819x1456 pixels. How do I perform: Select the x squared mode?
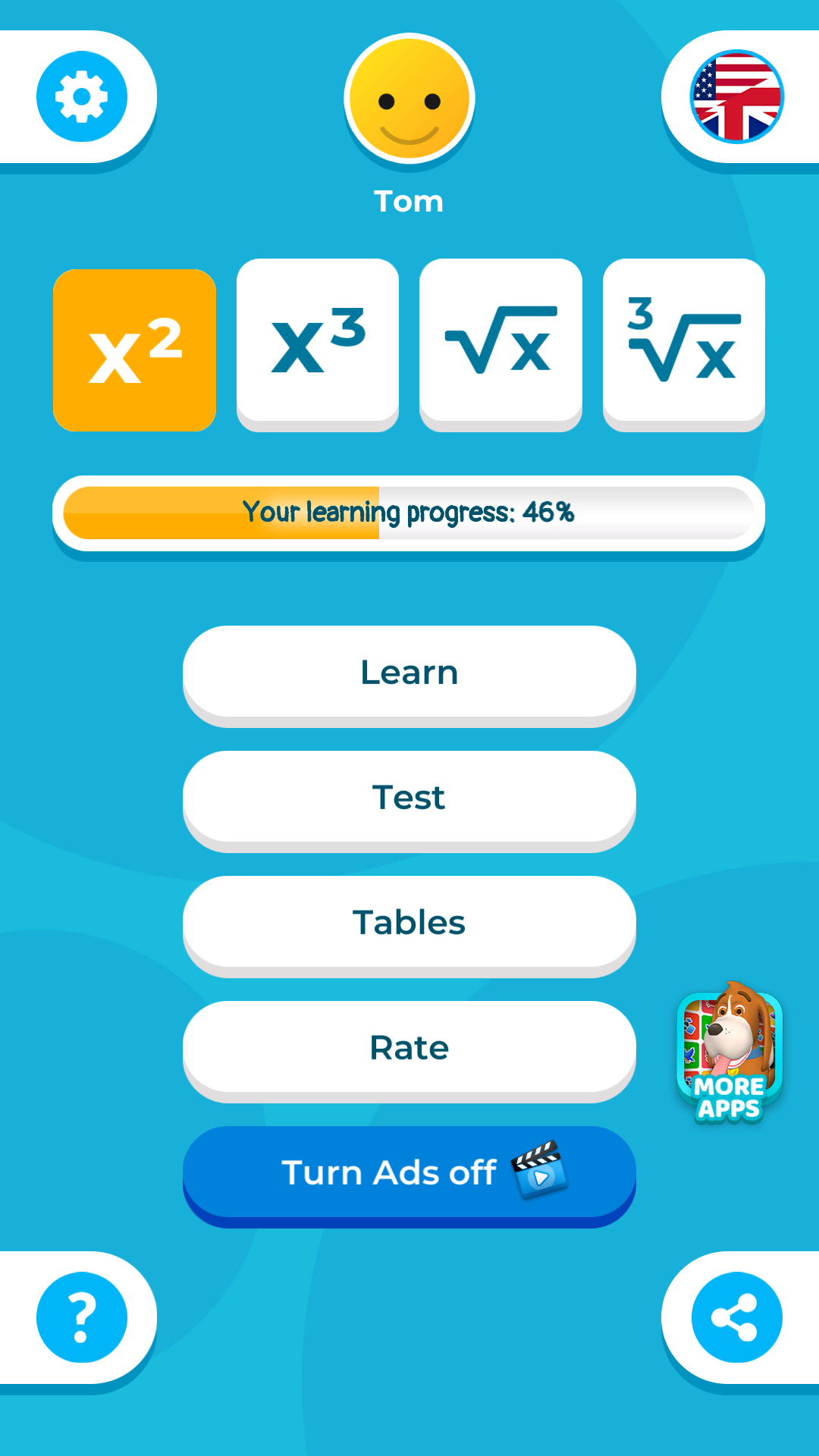tap(135, 350)
